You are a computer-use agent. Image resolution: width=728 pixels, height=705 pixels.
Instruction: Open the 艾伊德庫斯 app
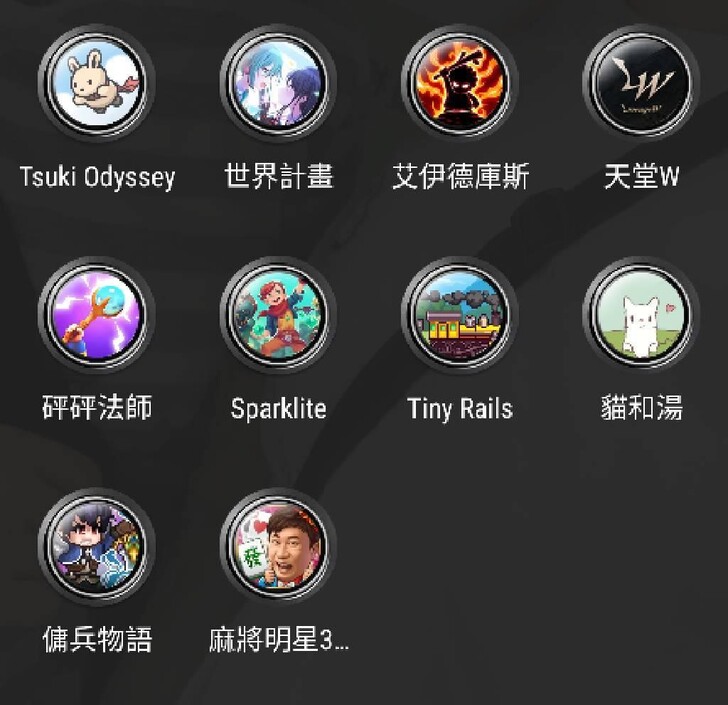point(460,84)
